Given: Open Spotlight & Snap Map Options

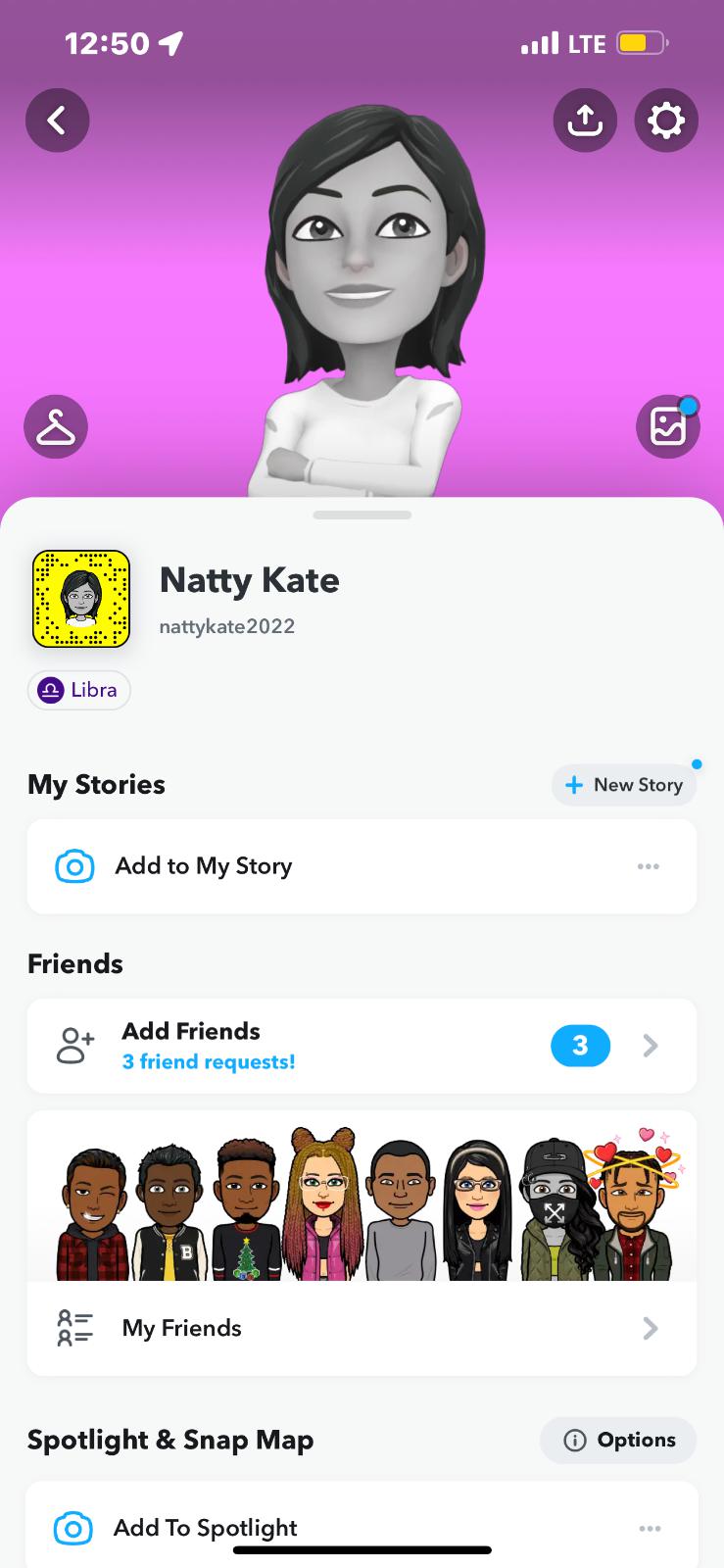Looking at the screenshot, I should [x=618, y=1440].
